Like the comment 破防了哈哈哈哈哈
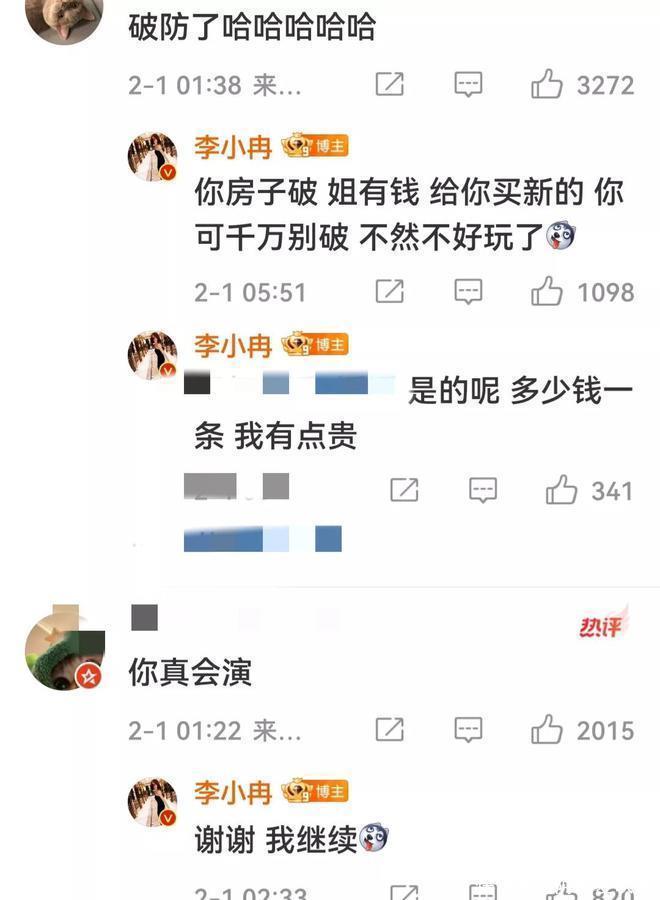 point(546,84)
